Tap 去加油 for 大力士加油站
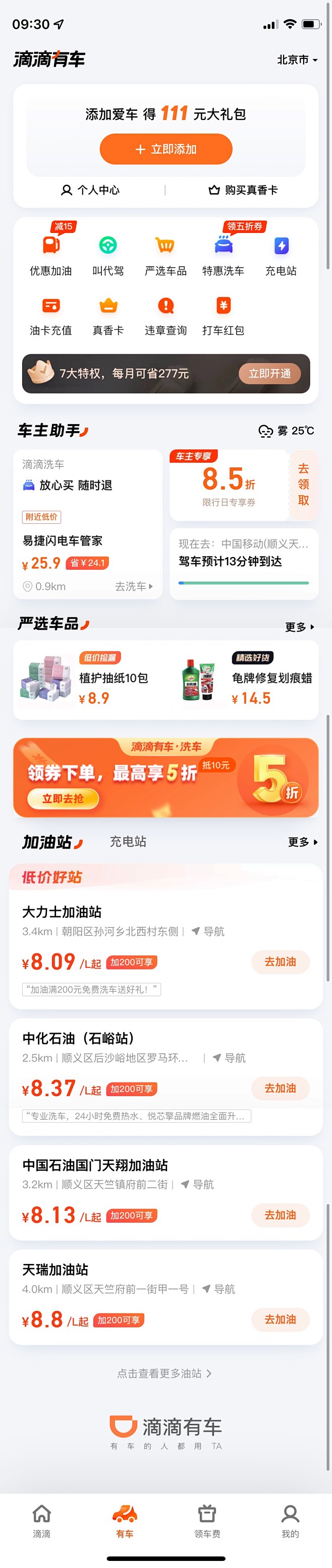332x1568 pixels. [x=280, y=962]
